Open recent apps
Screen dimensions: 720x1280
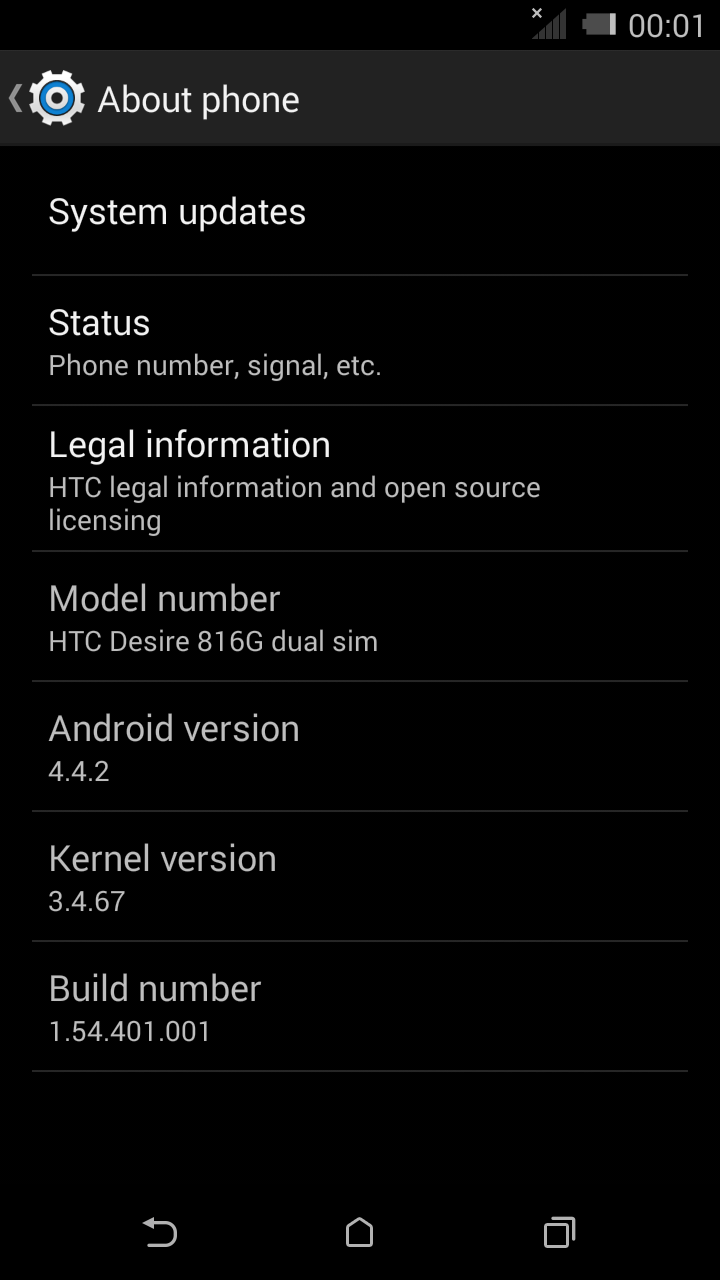tap(560, 1232)
